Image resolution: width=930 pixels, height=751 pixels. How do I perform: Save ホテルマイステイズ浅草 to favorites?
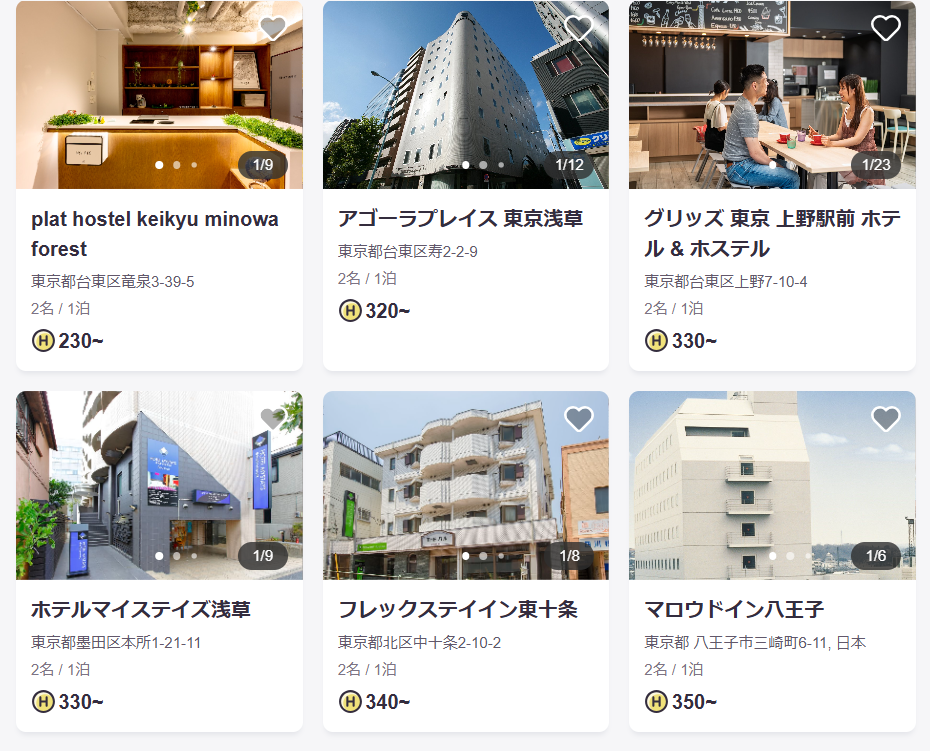coord(273,419)
